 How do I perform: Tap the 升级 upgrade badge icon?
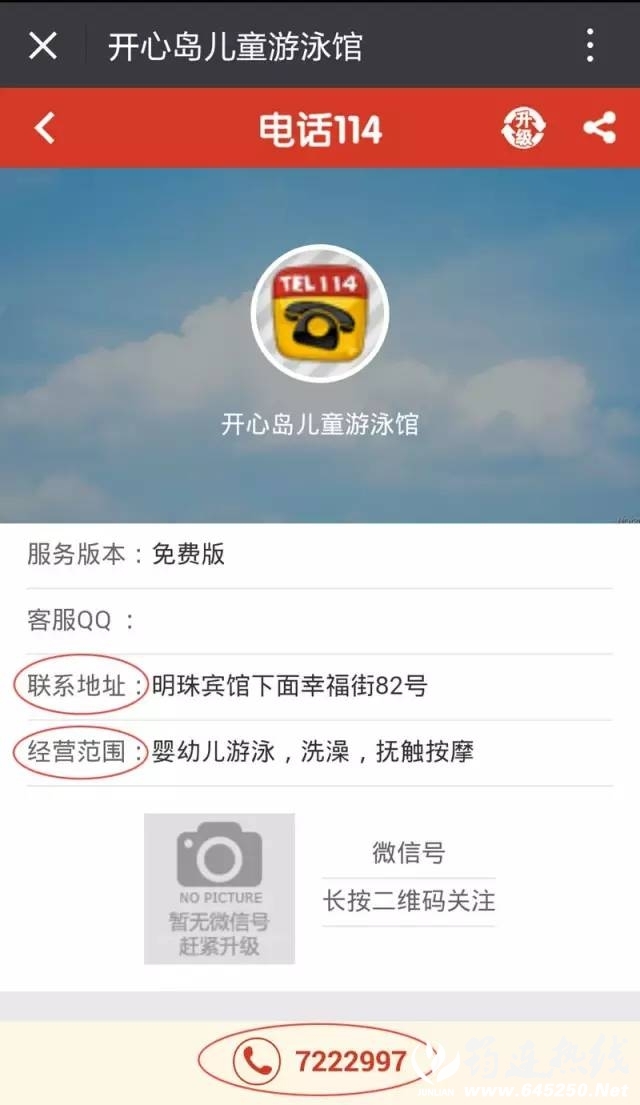tap(524, 129)
